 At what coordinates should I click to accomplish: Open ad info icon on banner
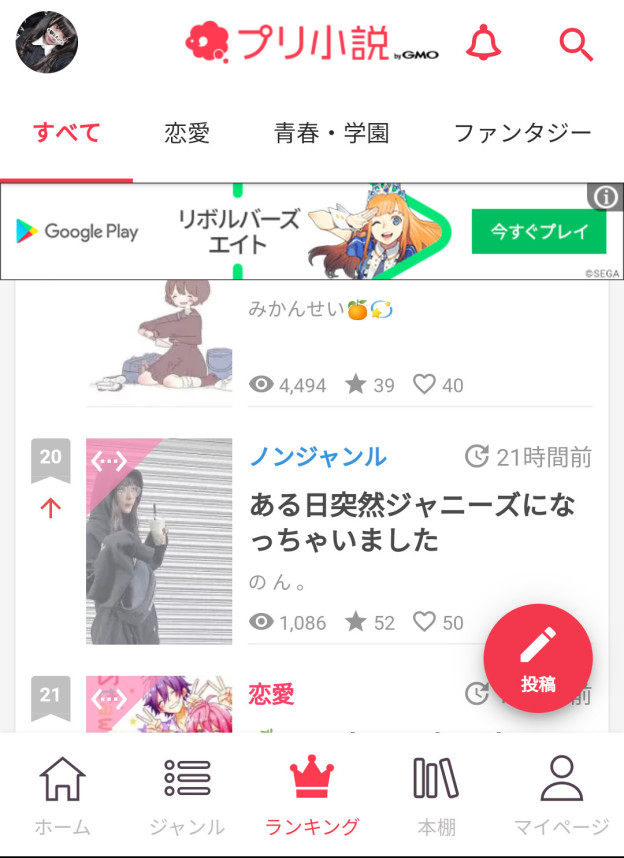[x=605, y=197]
